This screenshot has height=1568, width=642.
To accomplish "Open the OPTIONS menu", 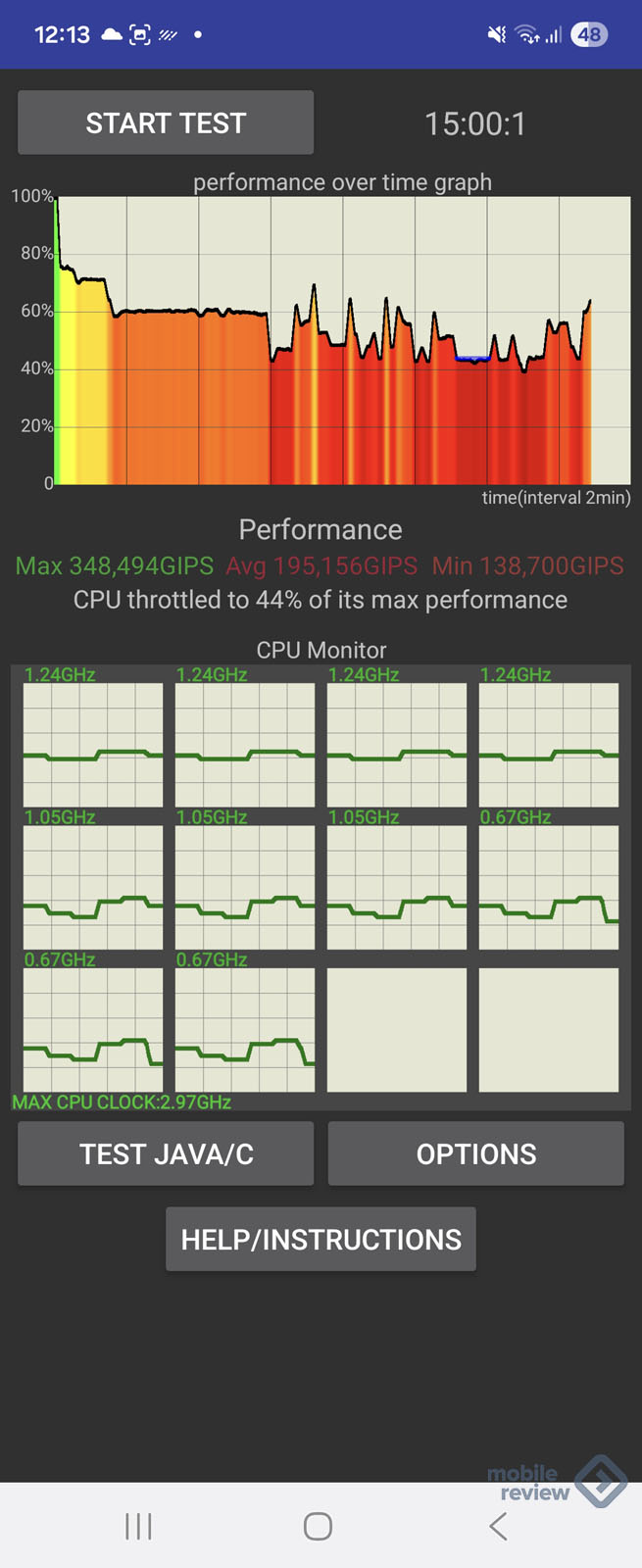I will pos(475,1154).
